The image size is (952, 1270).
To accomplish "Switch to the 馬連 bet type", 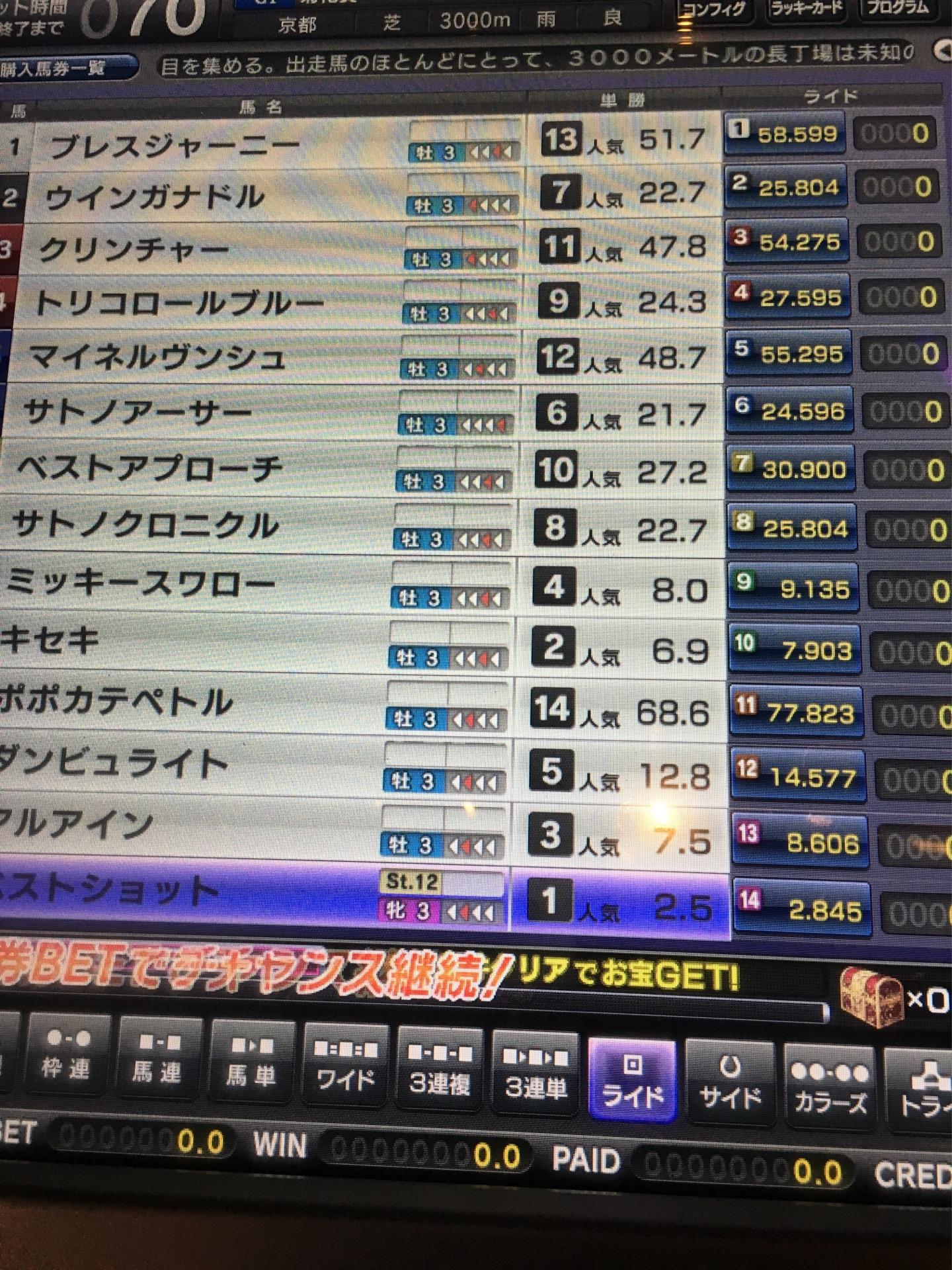I will pos(156,1060).
